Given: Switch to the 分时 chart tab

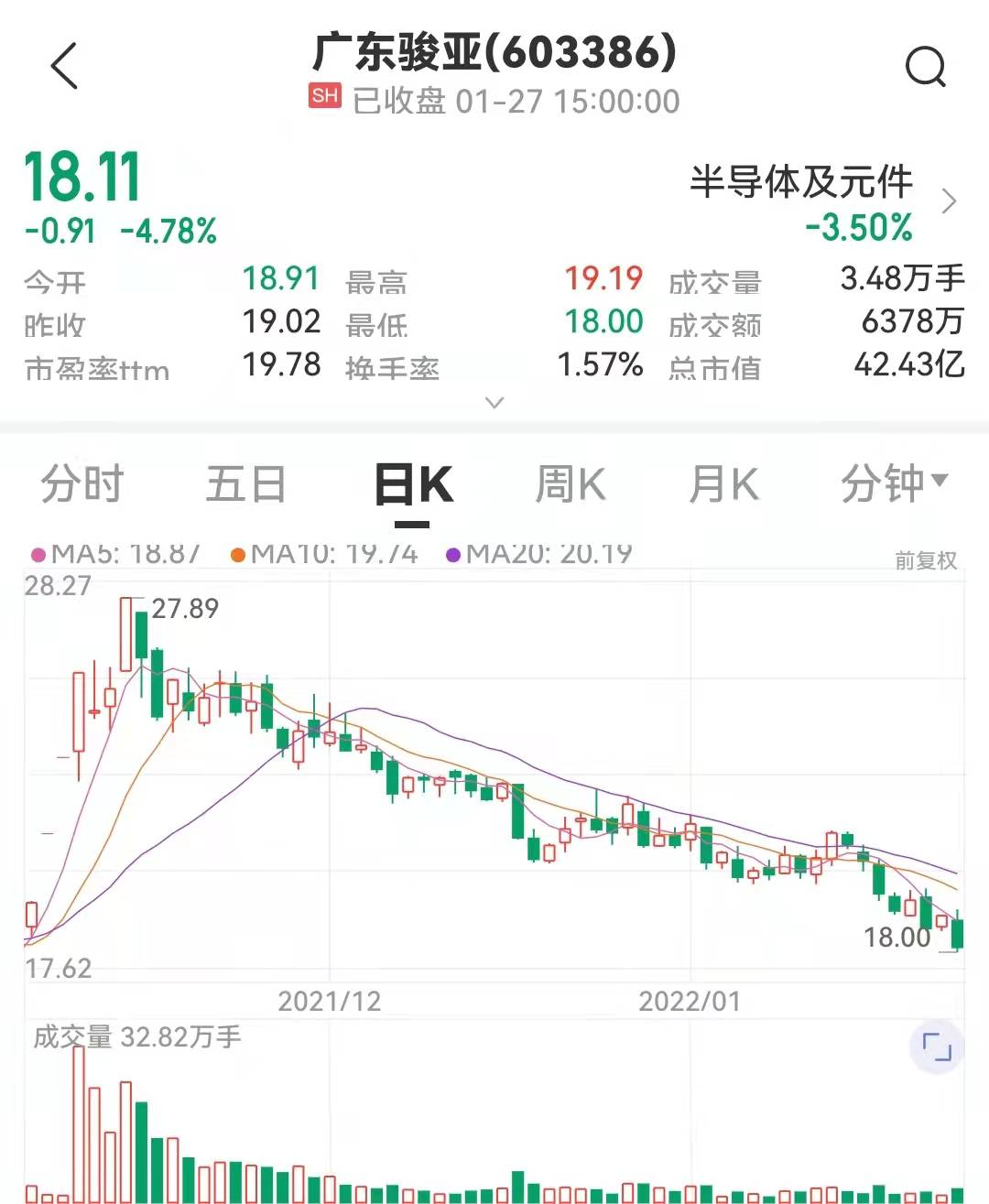Looking at the screenshot, I should tap(82, 483).
